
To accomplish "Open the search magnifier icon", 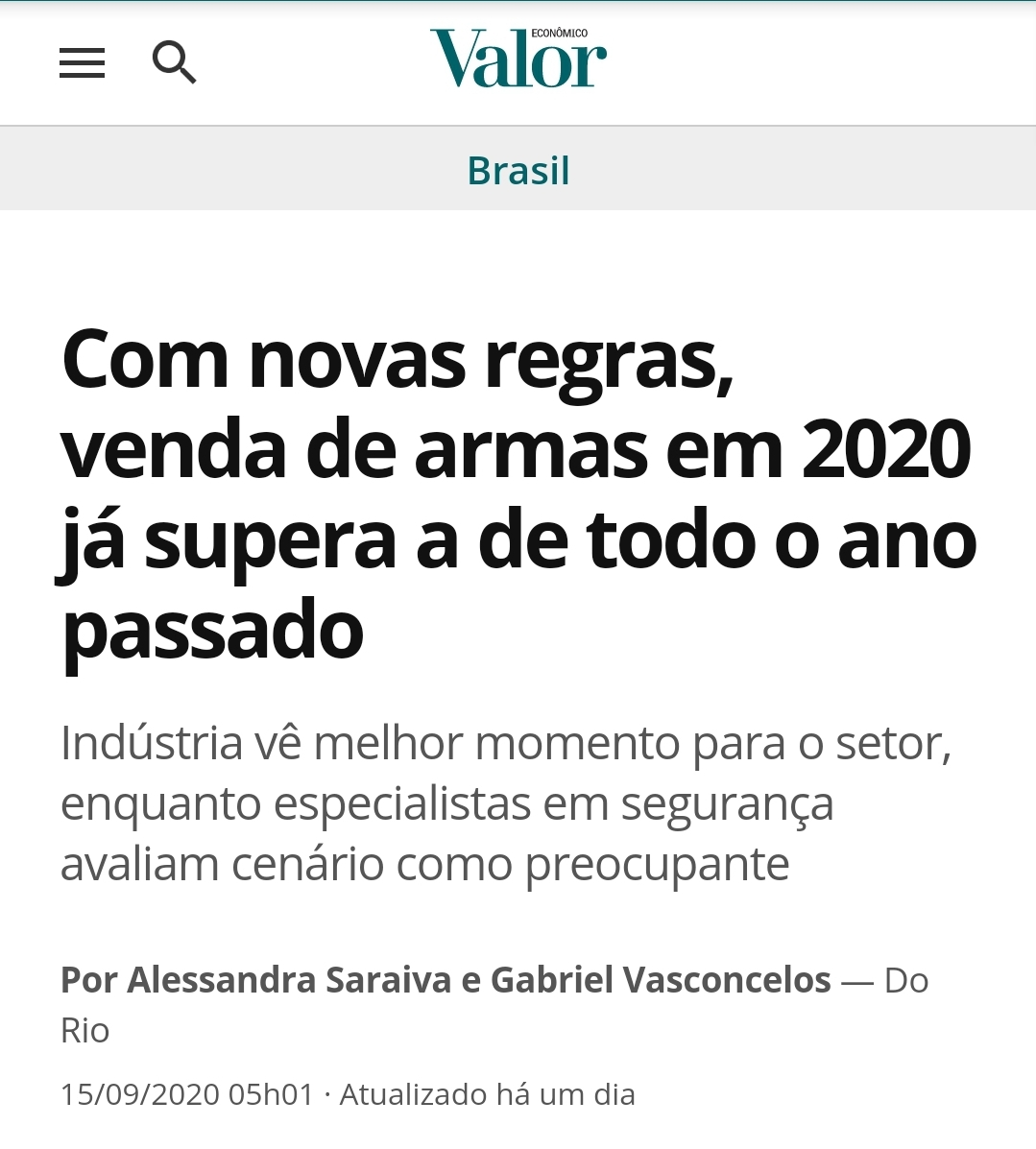I will [175, 62].
